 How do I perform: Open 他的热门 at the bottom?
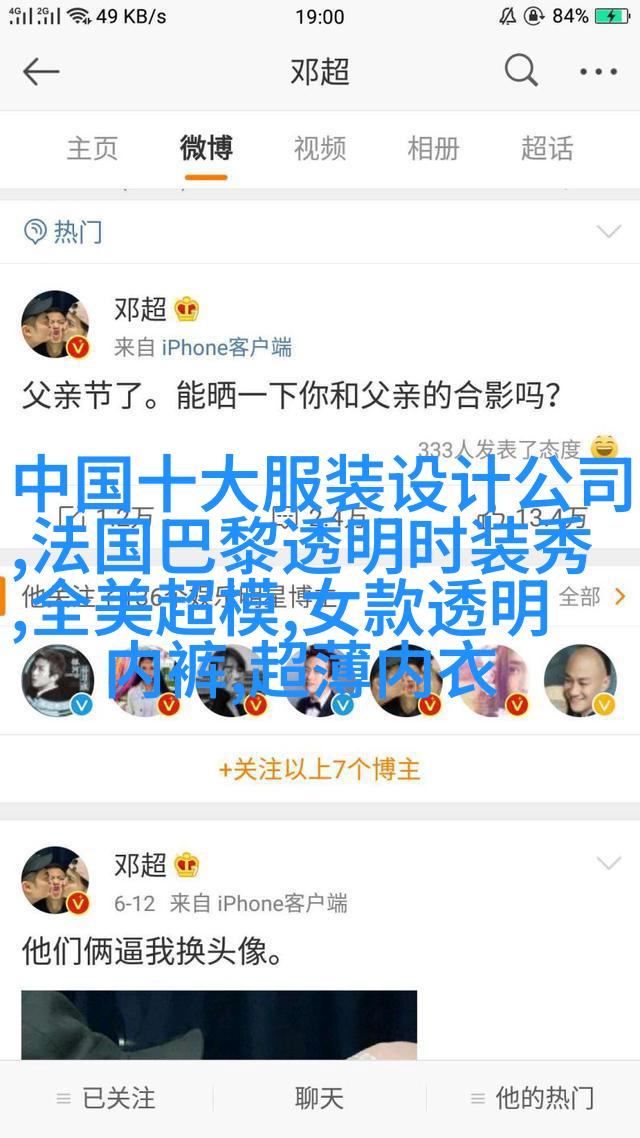pos(533,1097)
